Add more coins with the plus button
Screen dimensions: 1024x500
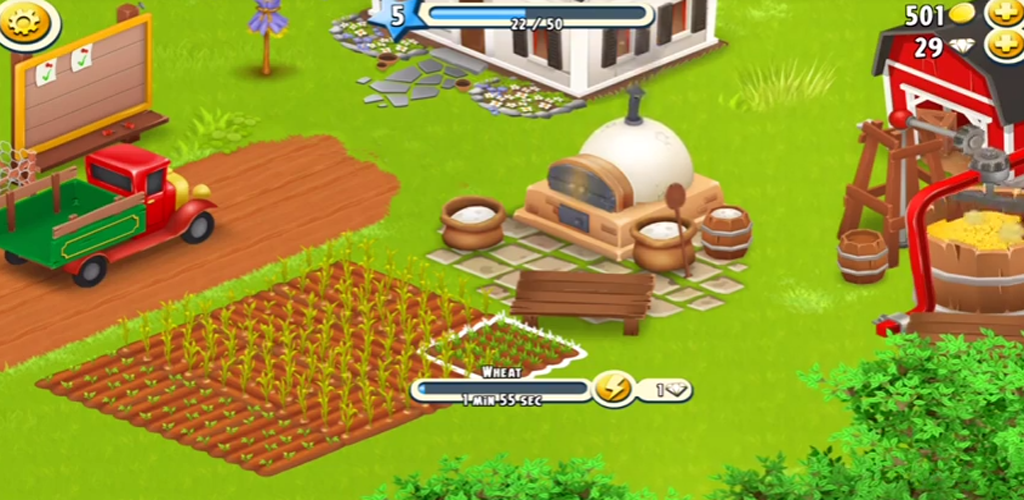tap(1006, 13)
